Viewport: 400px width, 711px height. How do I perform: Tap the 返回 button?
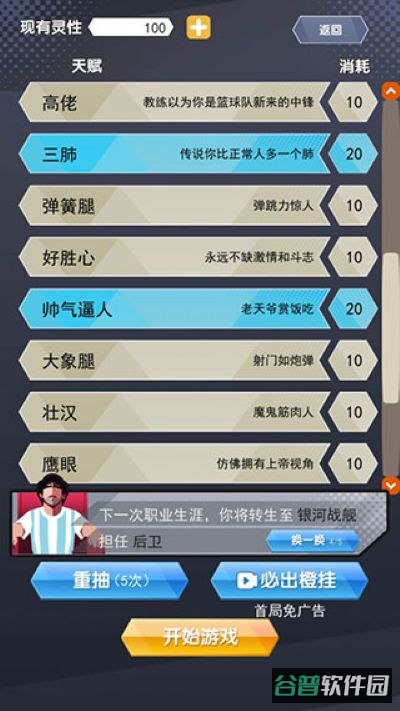(x=330, y=30)
